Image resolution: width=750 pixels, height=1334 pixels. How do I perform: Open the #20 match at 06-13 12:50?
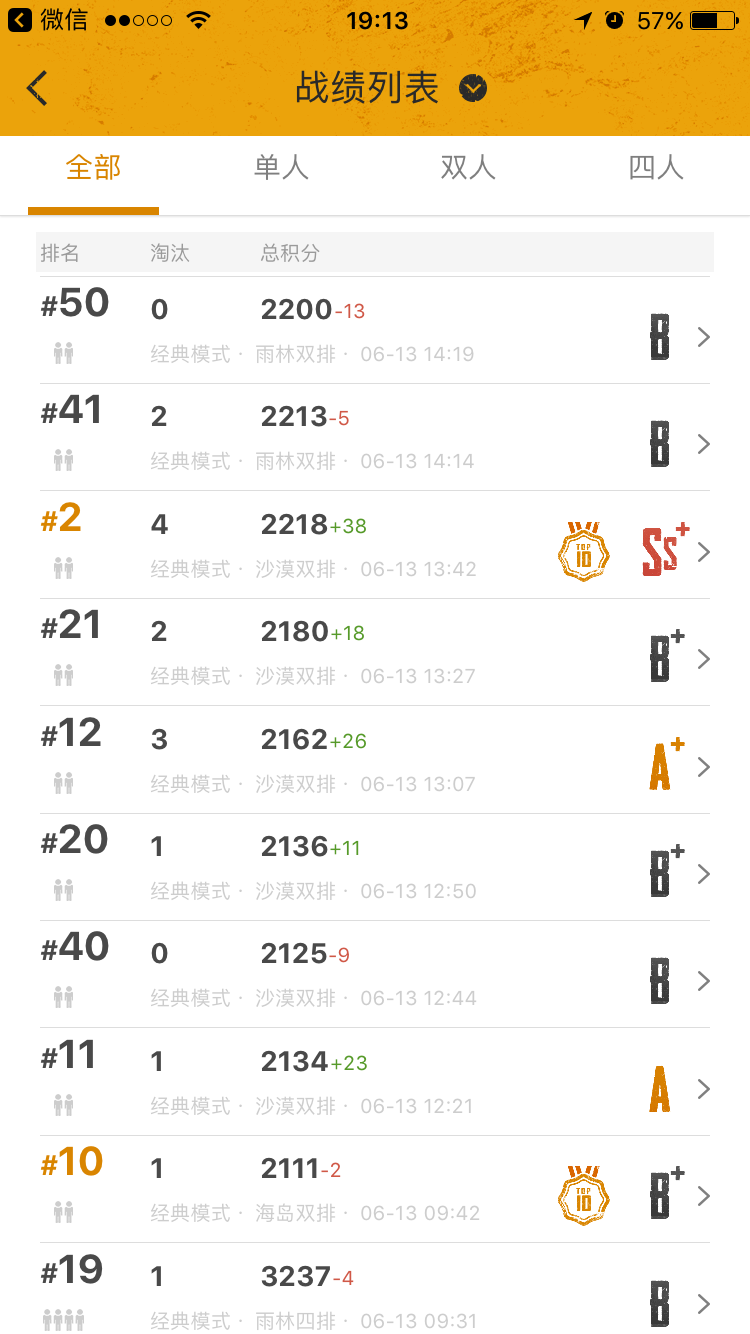point(375,867)
